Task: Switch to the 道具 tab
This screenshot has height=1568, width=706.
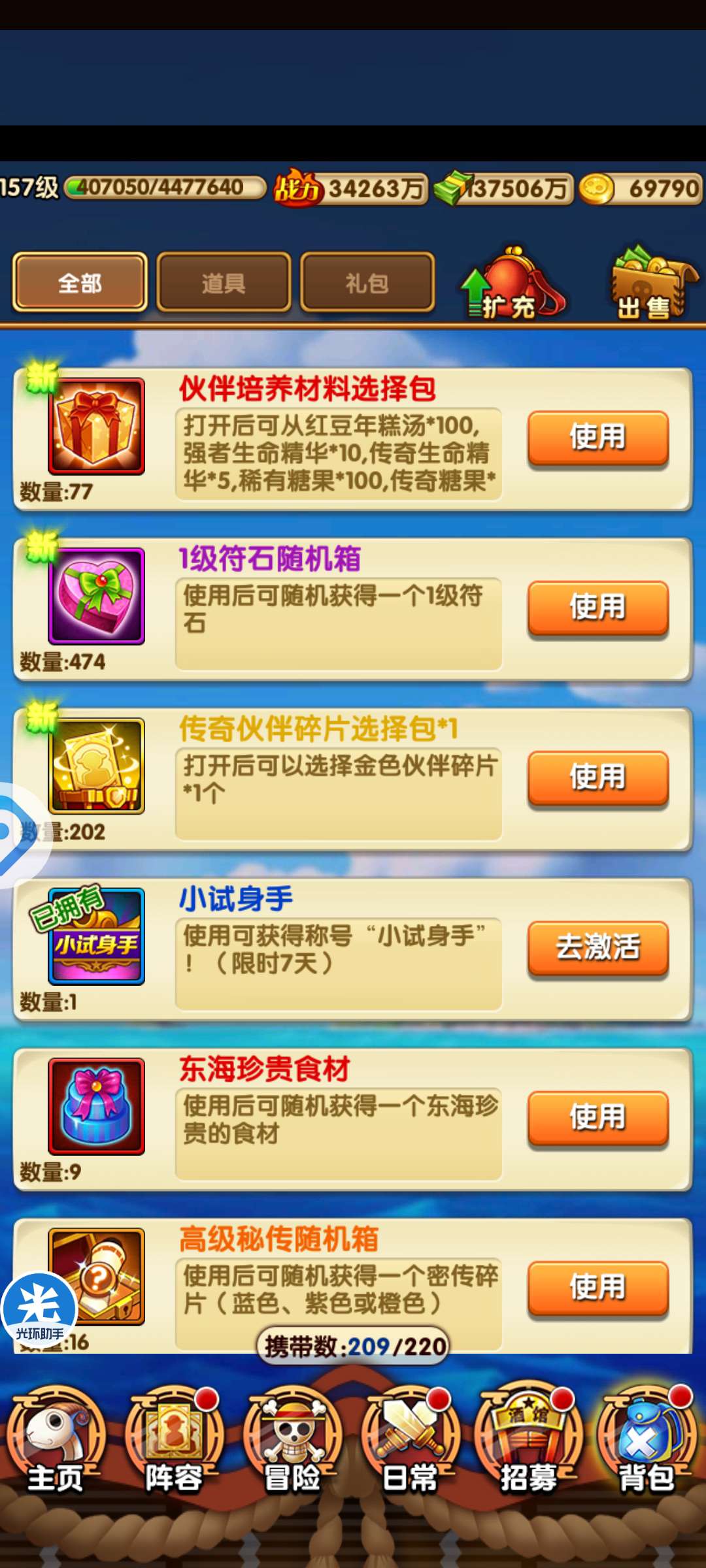Action: click(x=224, y=282)
